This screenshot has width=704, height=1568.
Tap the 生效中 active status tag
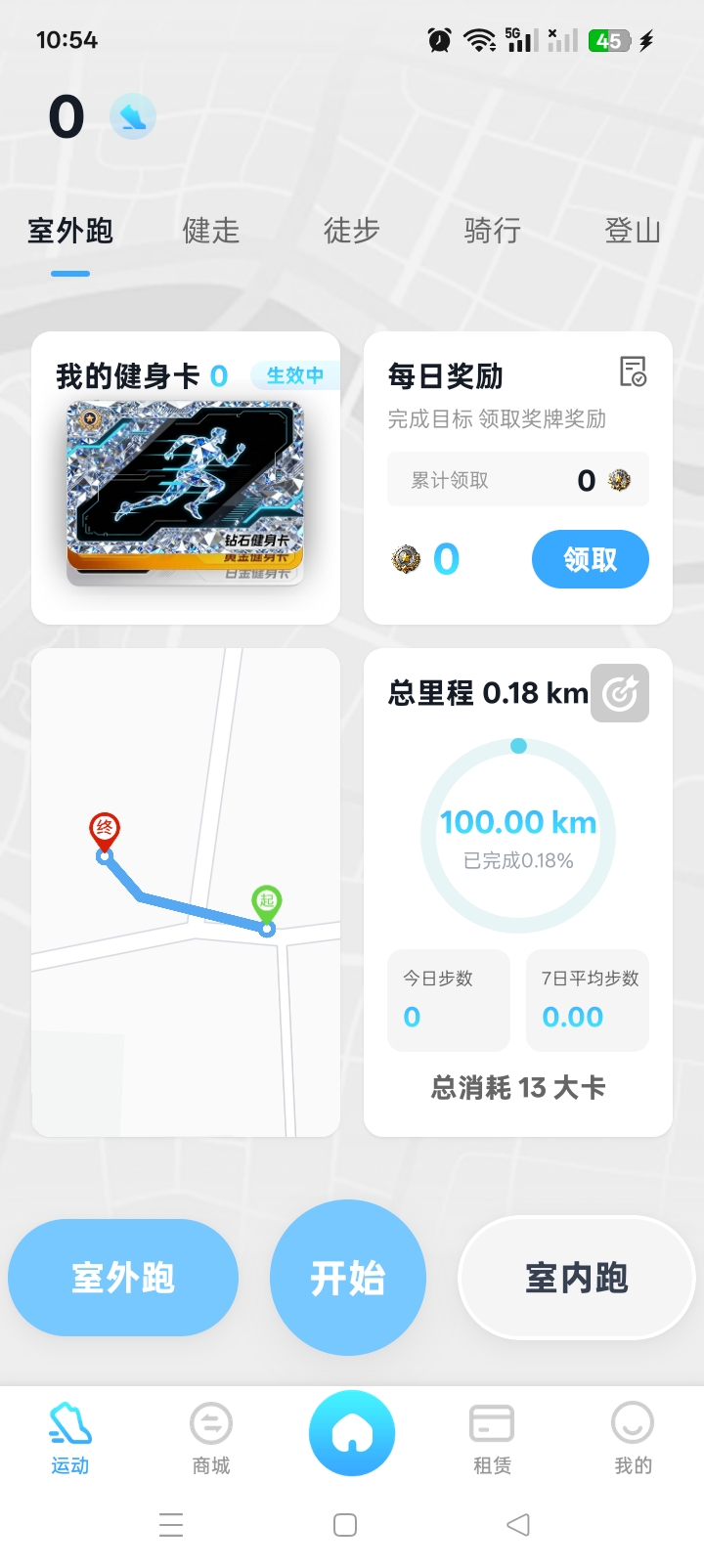tap(295, 375)
